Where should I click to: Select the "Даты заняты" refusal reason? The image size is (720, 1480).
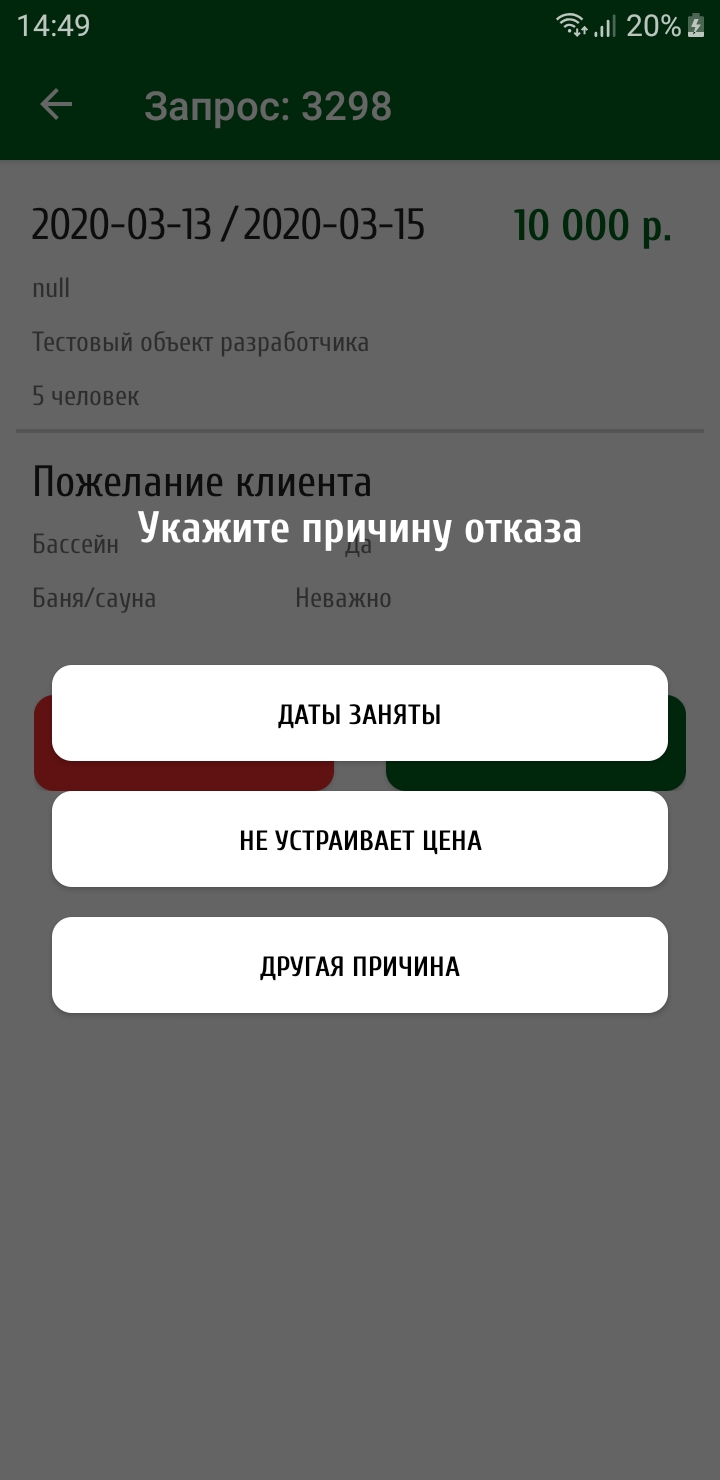[x=360, y=714]
